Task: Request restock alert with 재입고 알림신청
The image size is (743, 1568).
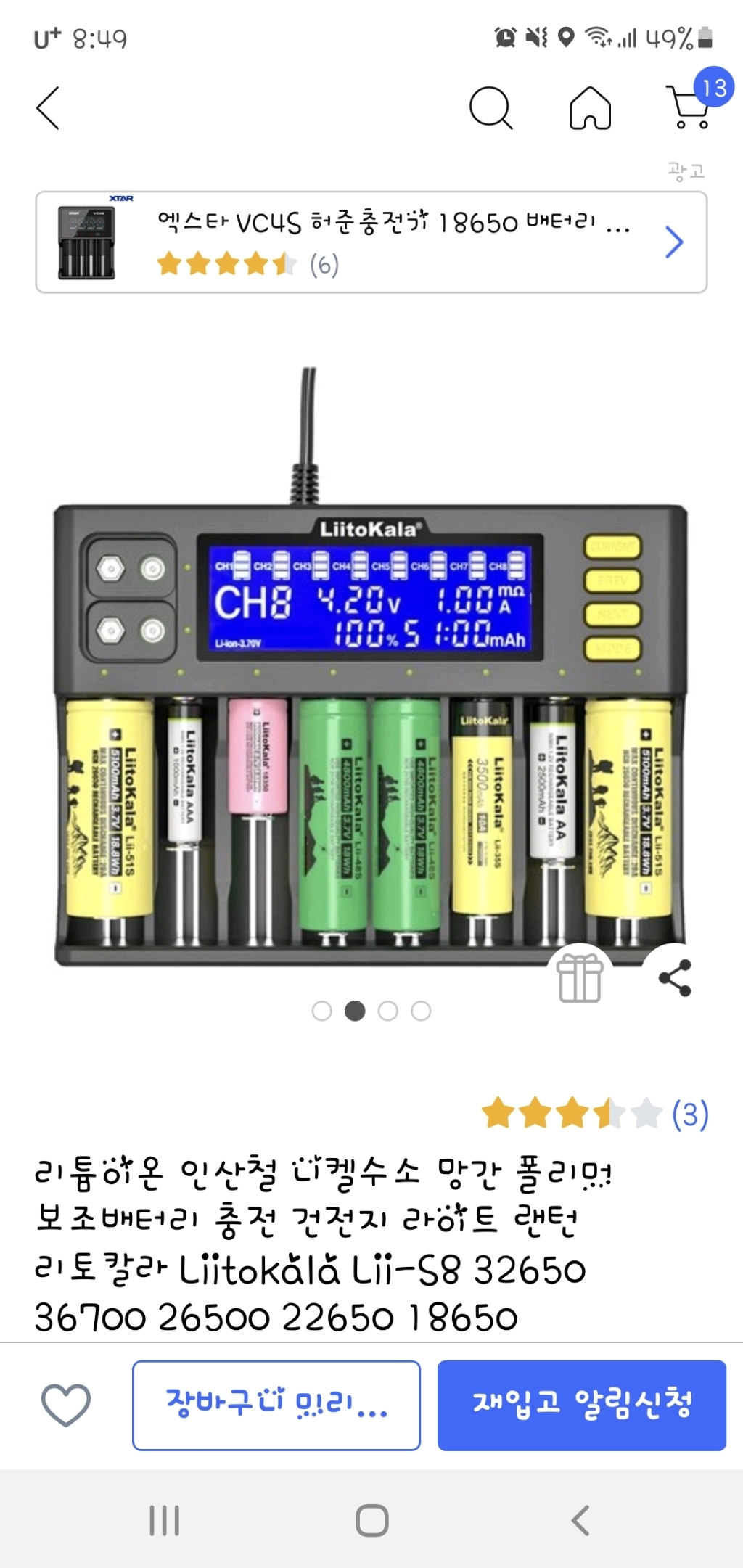Action: [x=581, y=1405]
